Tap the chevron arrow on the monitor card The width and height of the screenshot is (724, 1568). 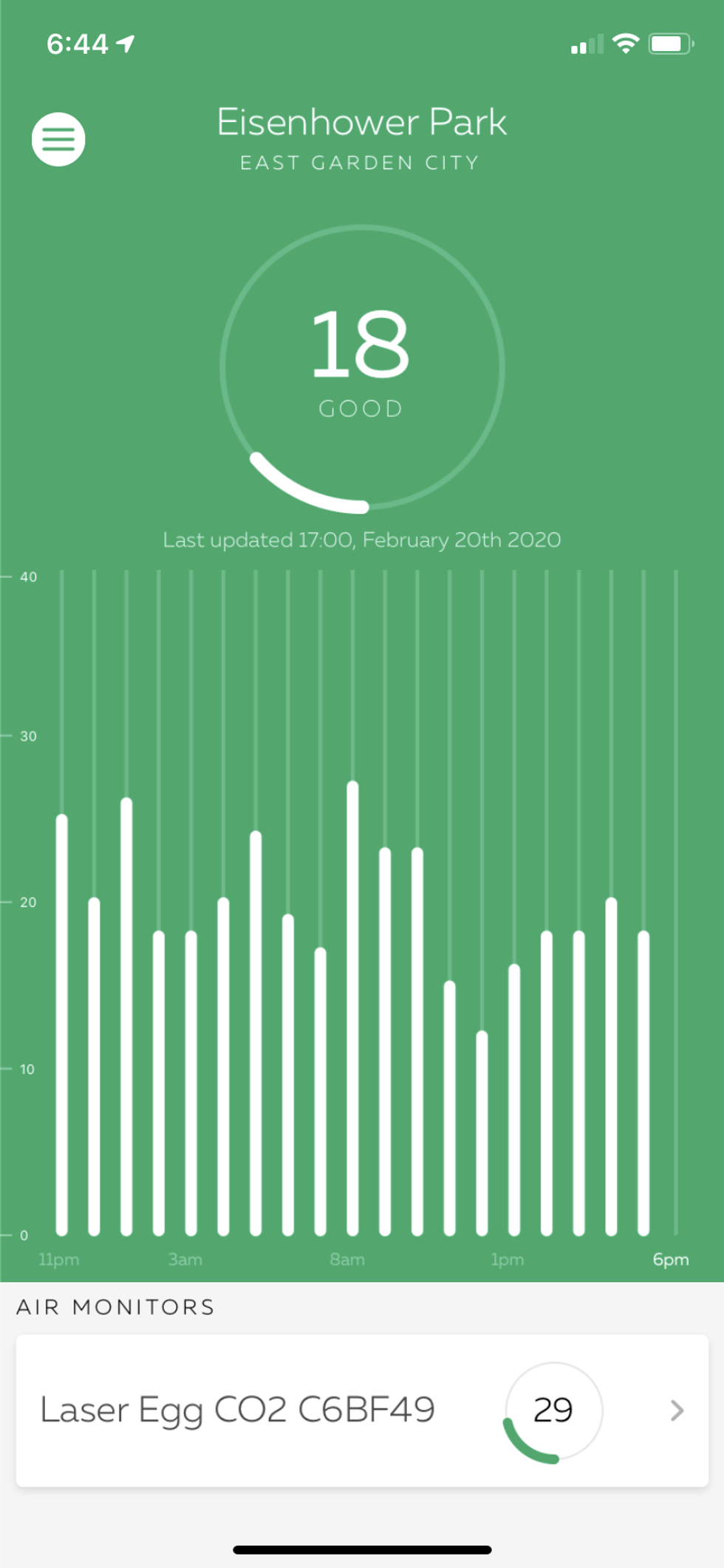tap(677, 1410)
